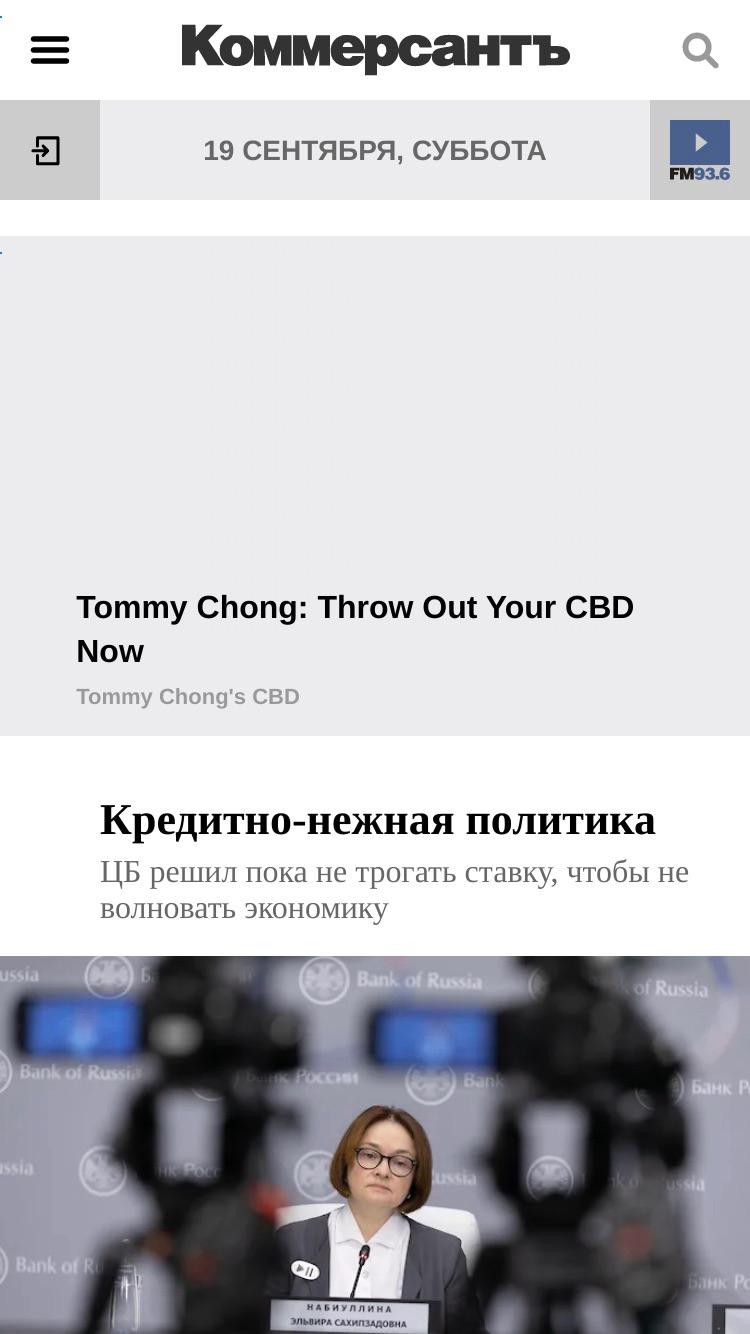Go to Коммерсантъ home via logo
This screenshot has height=1334, width=750.
click(x=375, y=48)
